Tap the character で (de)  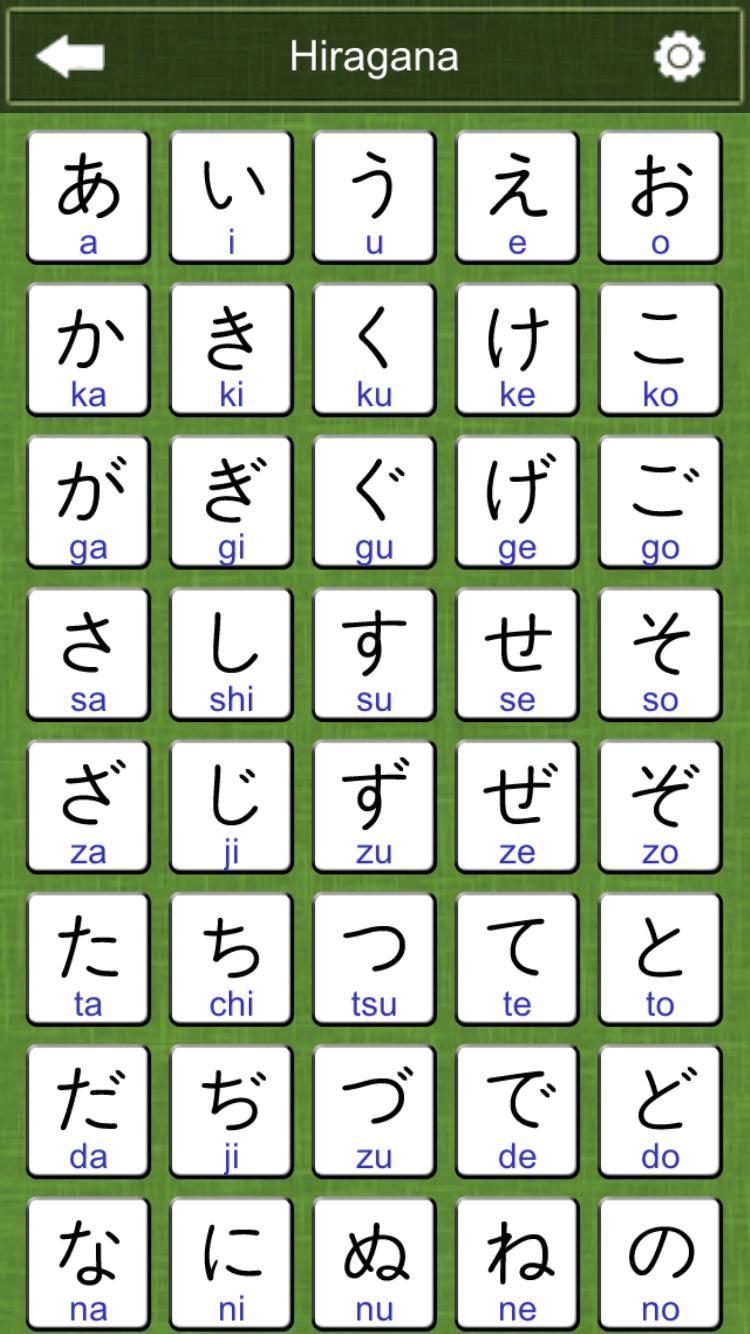[516, 1110]
